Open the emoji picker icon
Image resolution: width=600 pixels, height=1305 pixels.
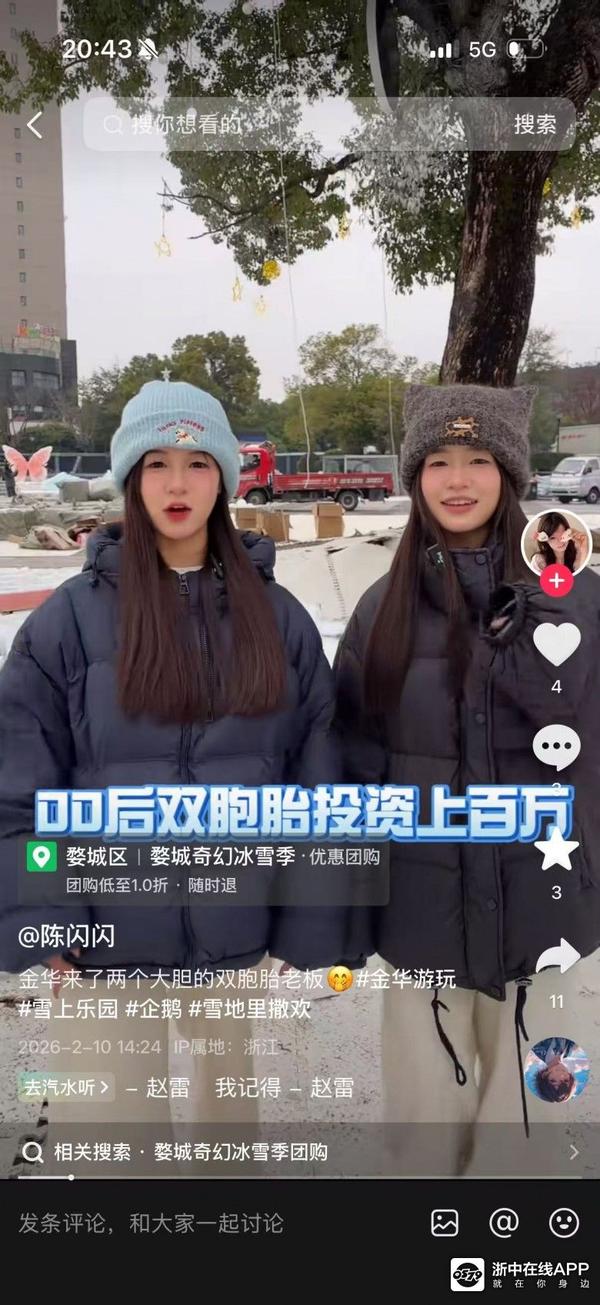tap(564, 1222)
